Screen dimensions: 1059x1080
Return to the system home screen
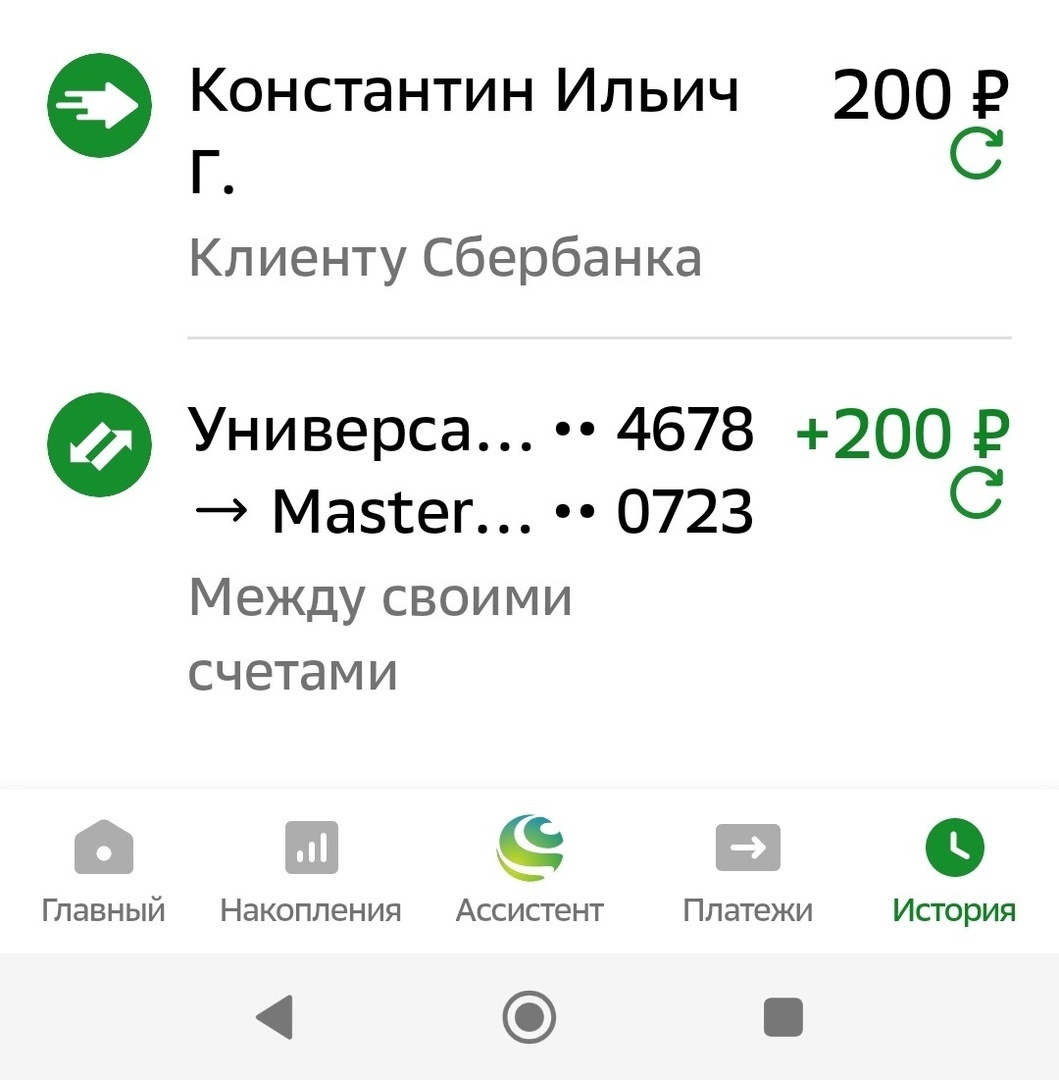point(529,1018)
